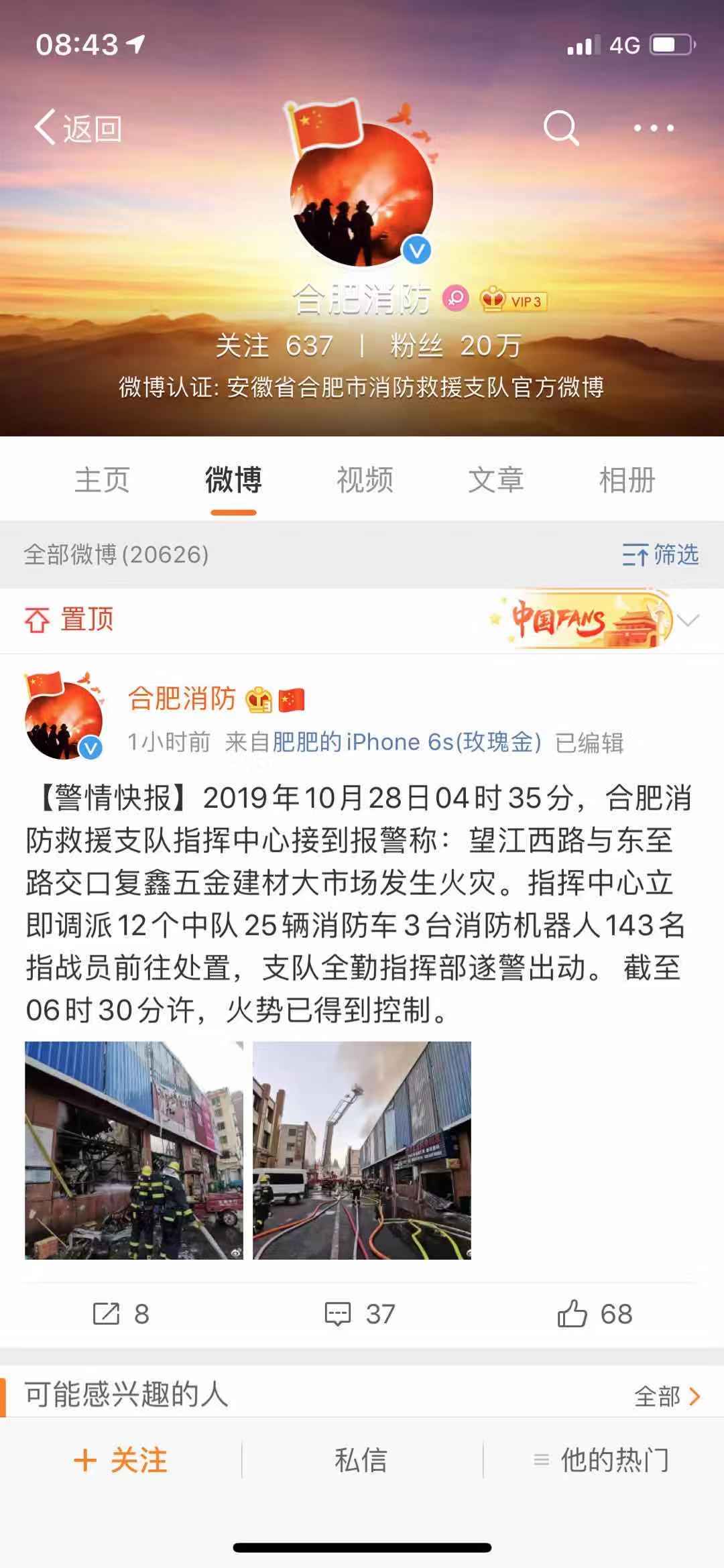Expand the chevron on the pinned post

[688, 620]
